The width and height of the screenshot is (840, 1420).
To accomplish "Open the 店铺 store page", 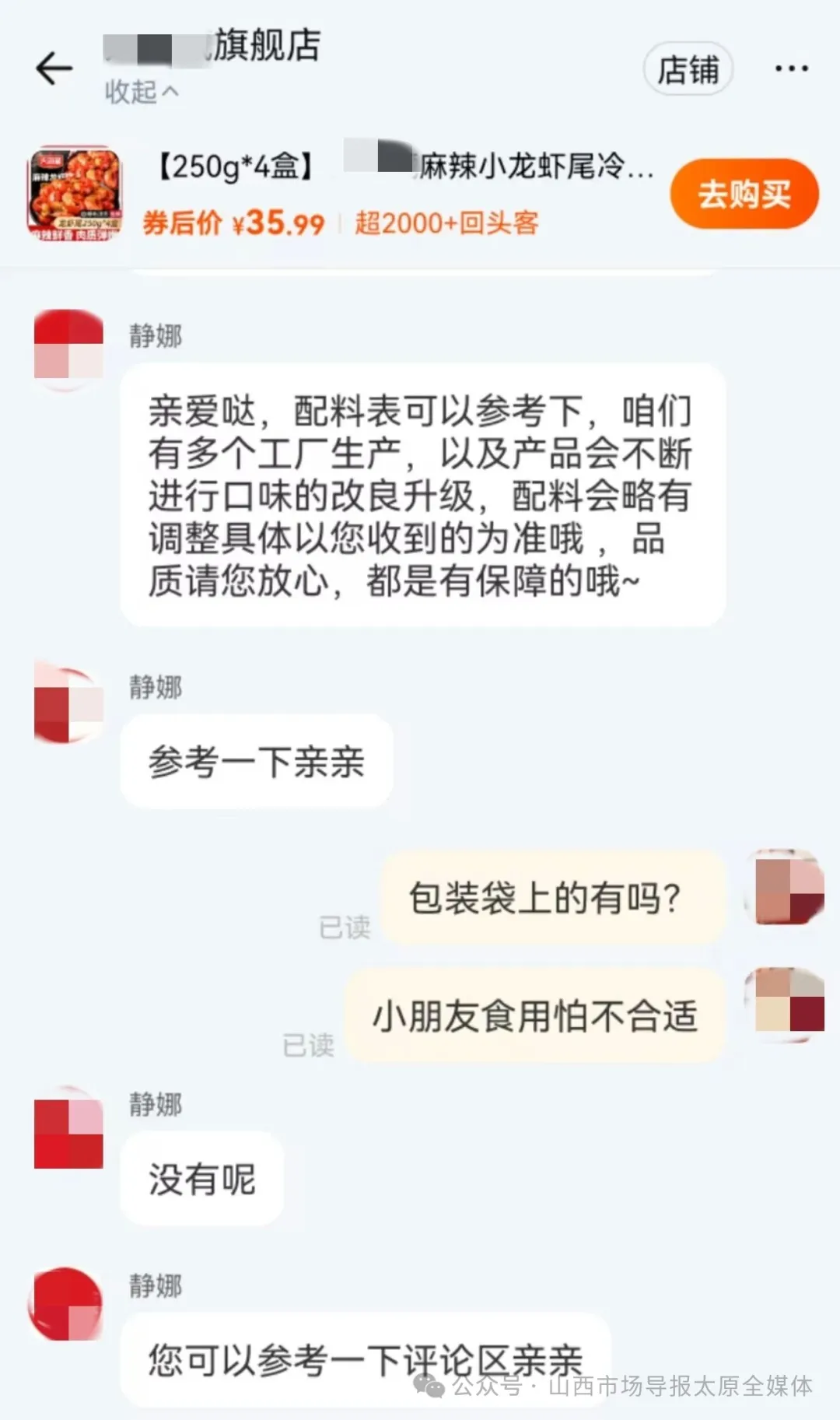I will [688, 69].
